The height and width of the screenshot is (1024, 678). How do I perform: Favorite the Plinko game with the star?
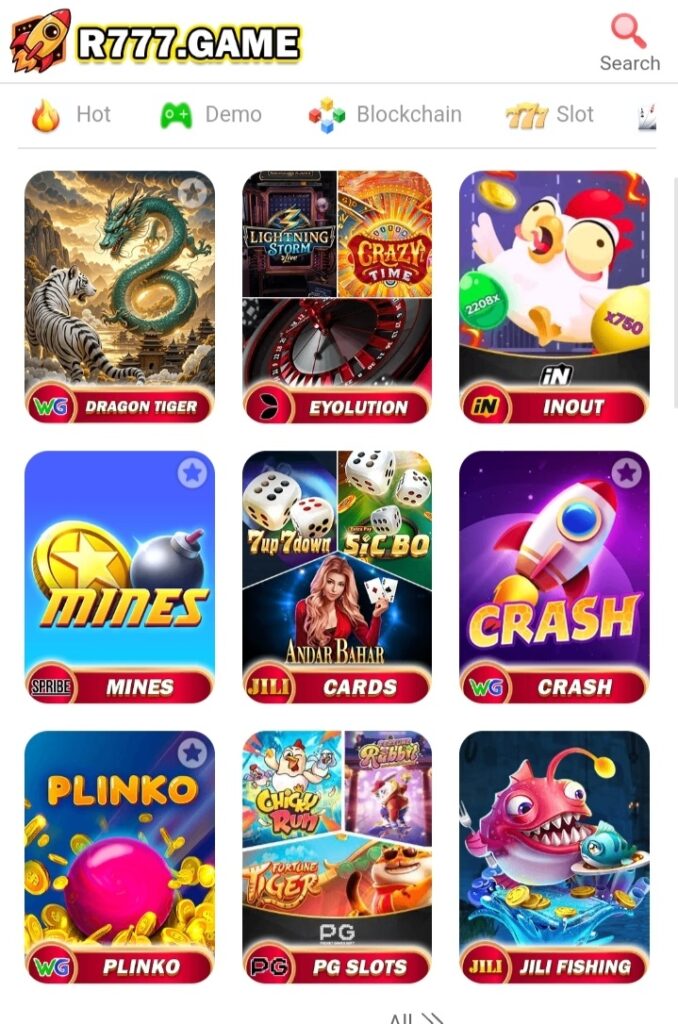192,753
